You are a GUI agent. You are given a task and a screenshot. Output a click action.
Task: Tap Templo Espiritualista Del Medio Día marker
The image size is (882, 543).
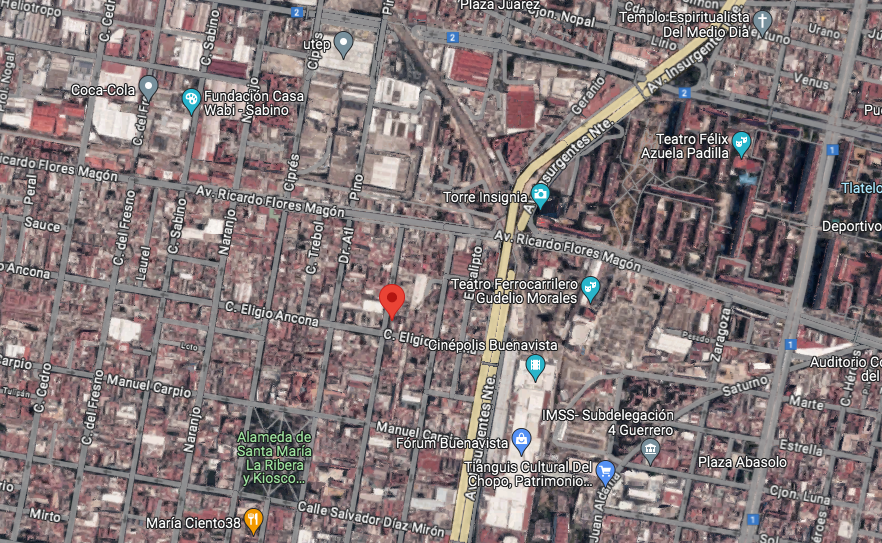tap(762, 24)
